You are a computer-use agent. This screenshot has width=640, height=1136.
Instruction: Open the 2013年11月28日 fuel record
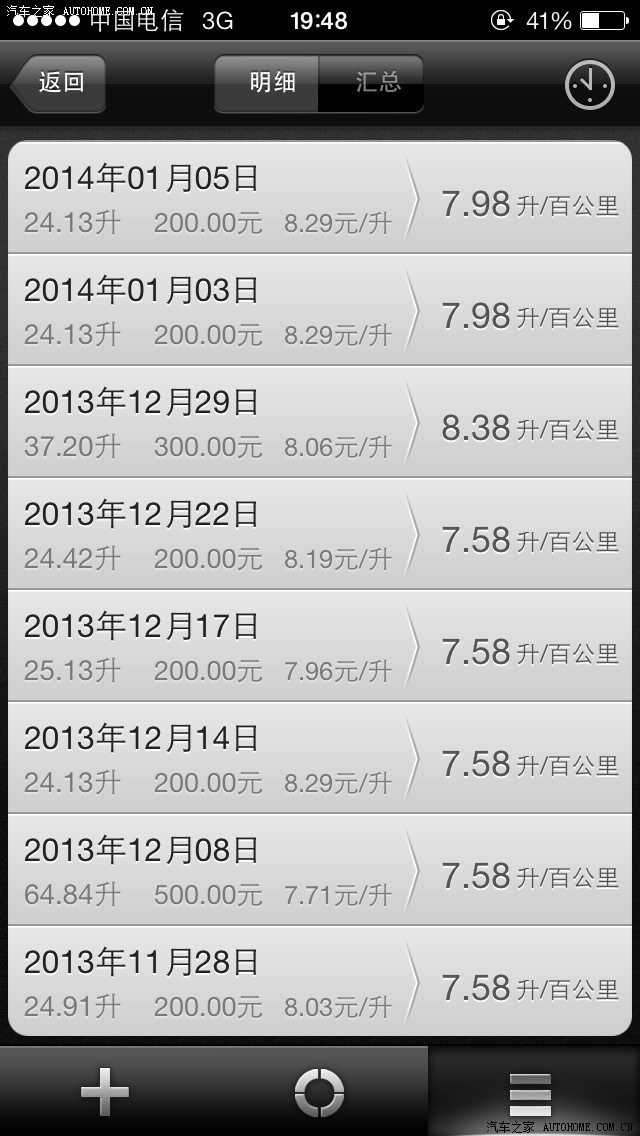[x=320, y=981]
